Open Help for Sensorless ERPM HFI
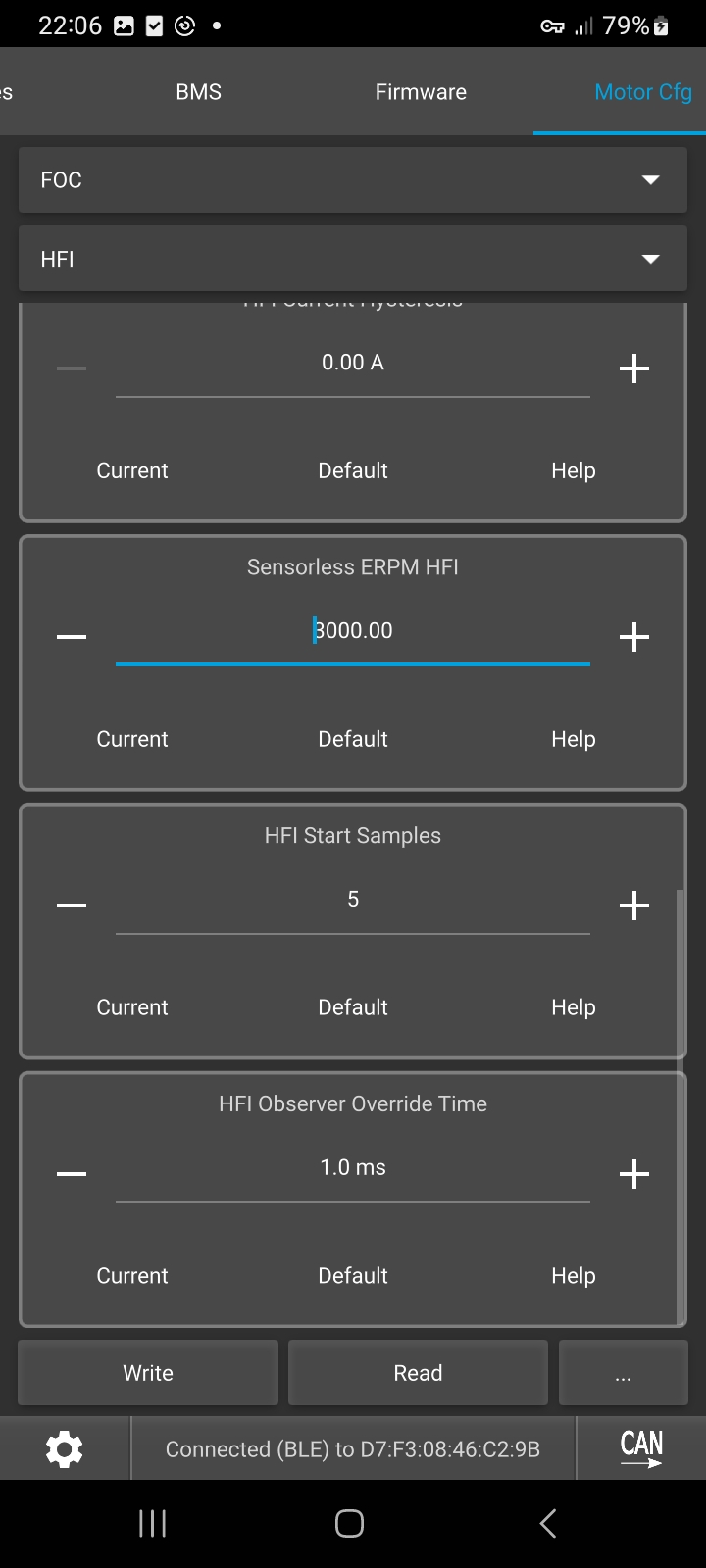Image resolution: width=706 pixels, height=1568 pixels. pos(573,739)
